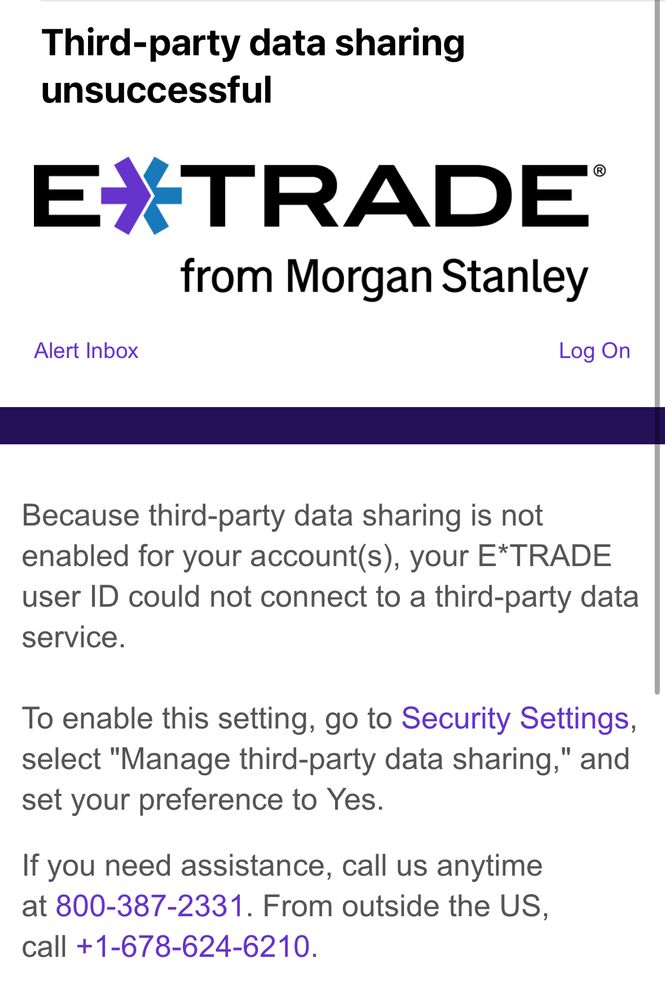The height and width of the screenshot is (998, 665).
Task: Tap the Log On link
Action: pos(594,350)
